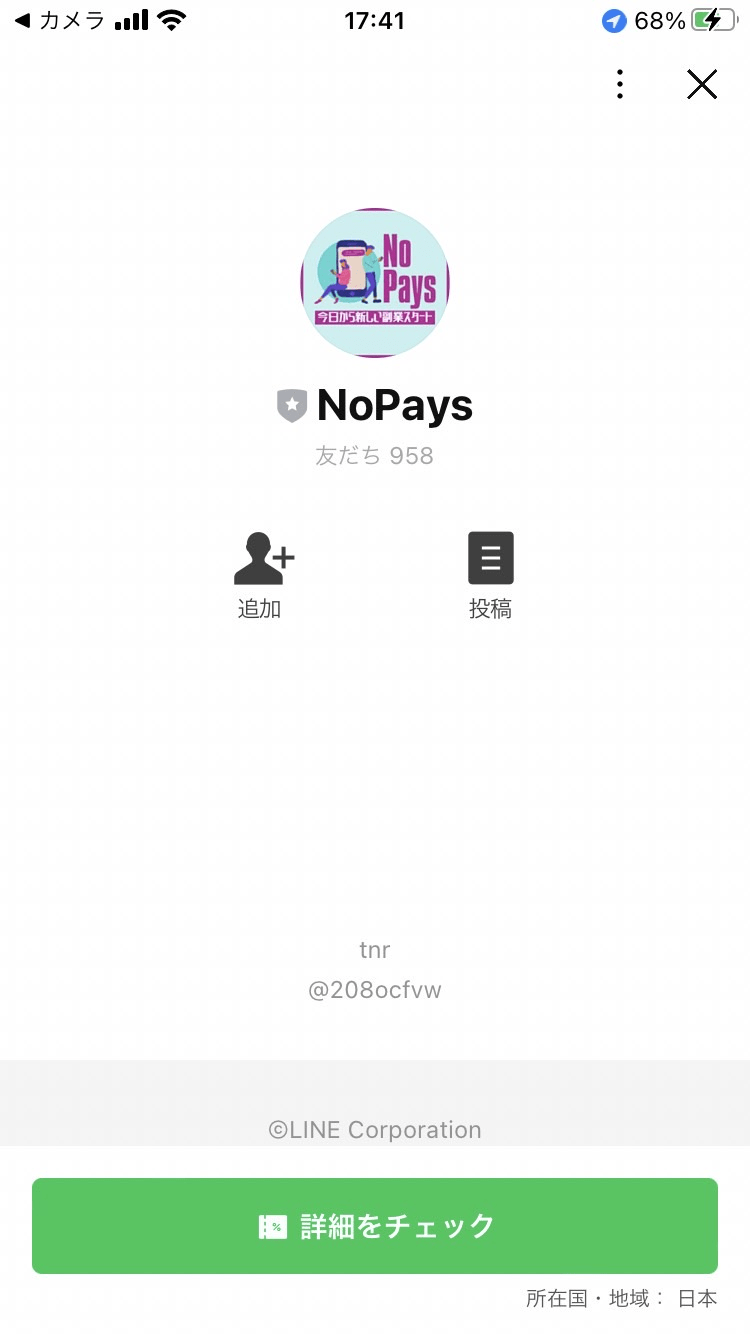The image size is (750, 1334).
Task: Tap the gray verified badge shield icon
Action: (291, 405)
